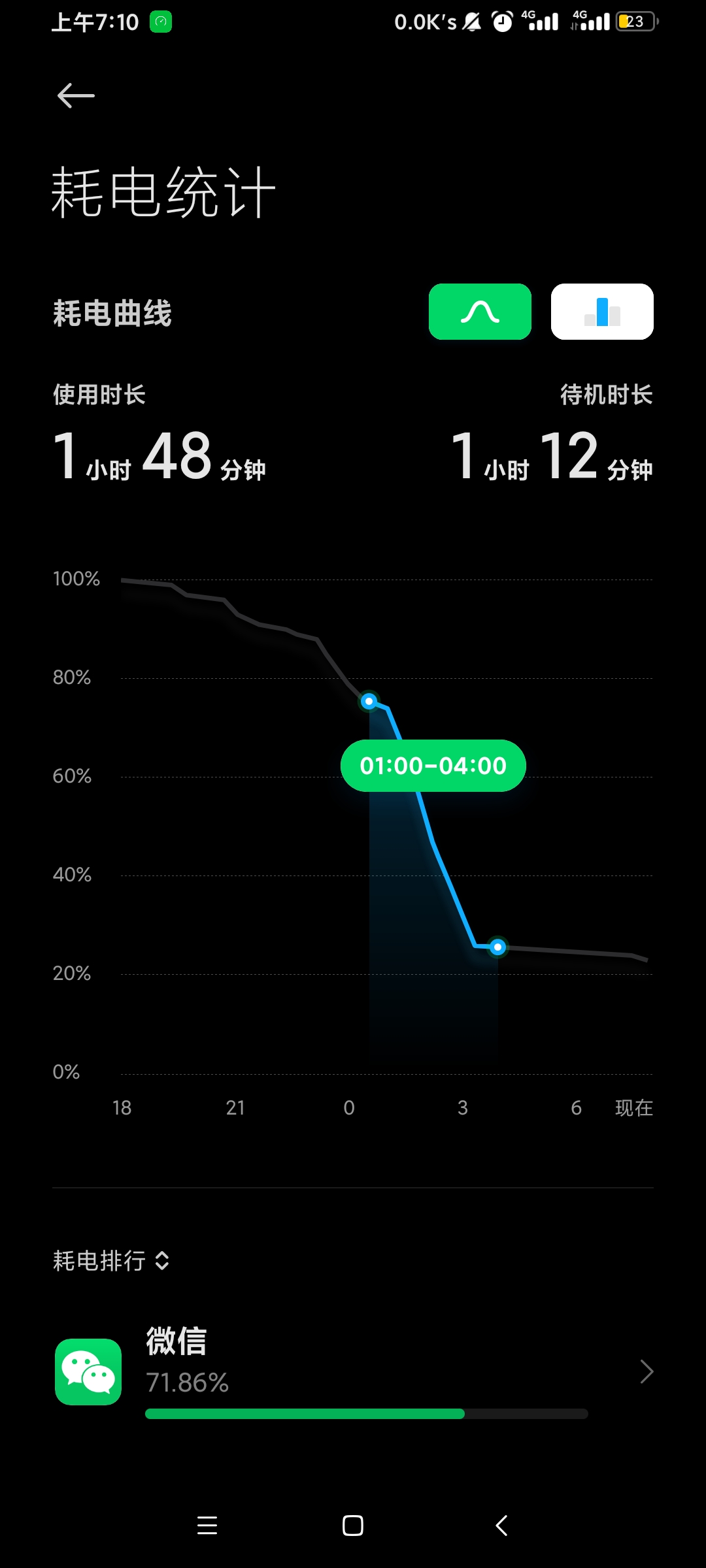The width and height of the screenshot is (706, 1568).
Task: Tap the chart marker where the 01:00 segment begins
Action: (x=369, y=701)
